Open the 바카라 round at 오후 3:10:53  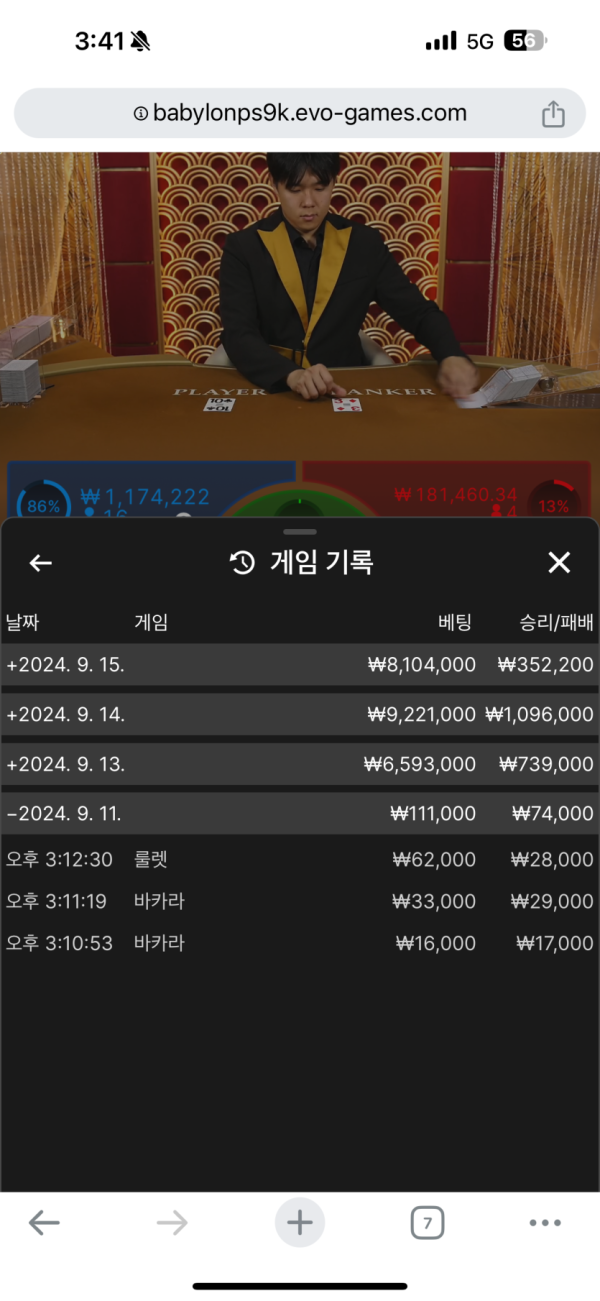click(x=300, y=943)
